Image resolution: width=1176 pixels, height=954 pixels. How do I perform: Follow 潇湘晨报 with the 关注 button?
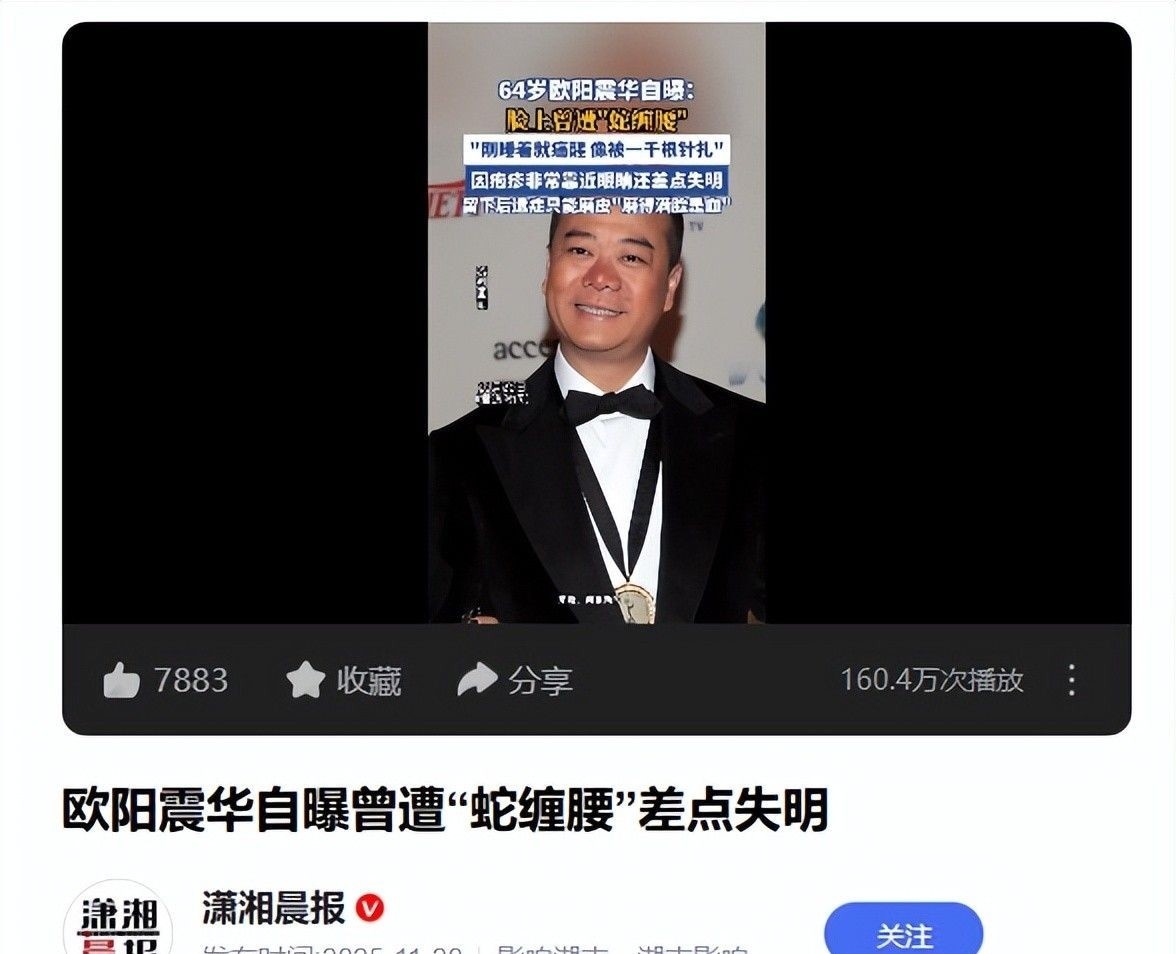903,932
